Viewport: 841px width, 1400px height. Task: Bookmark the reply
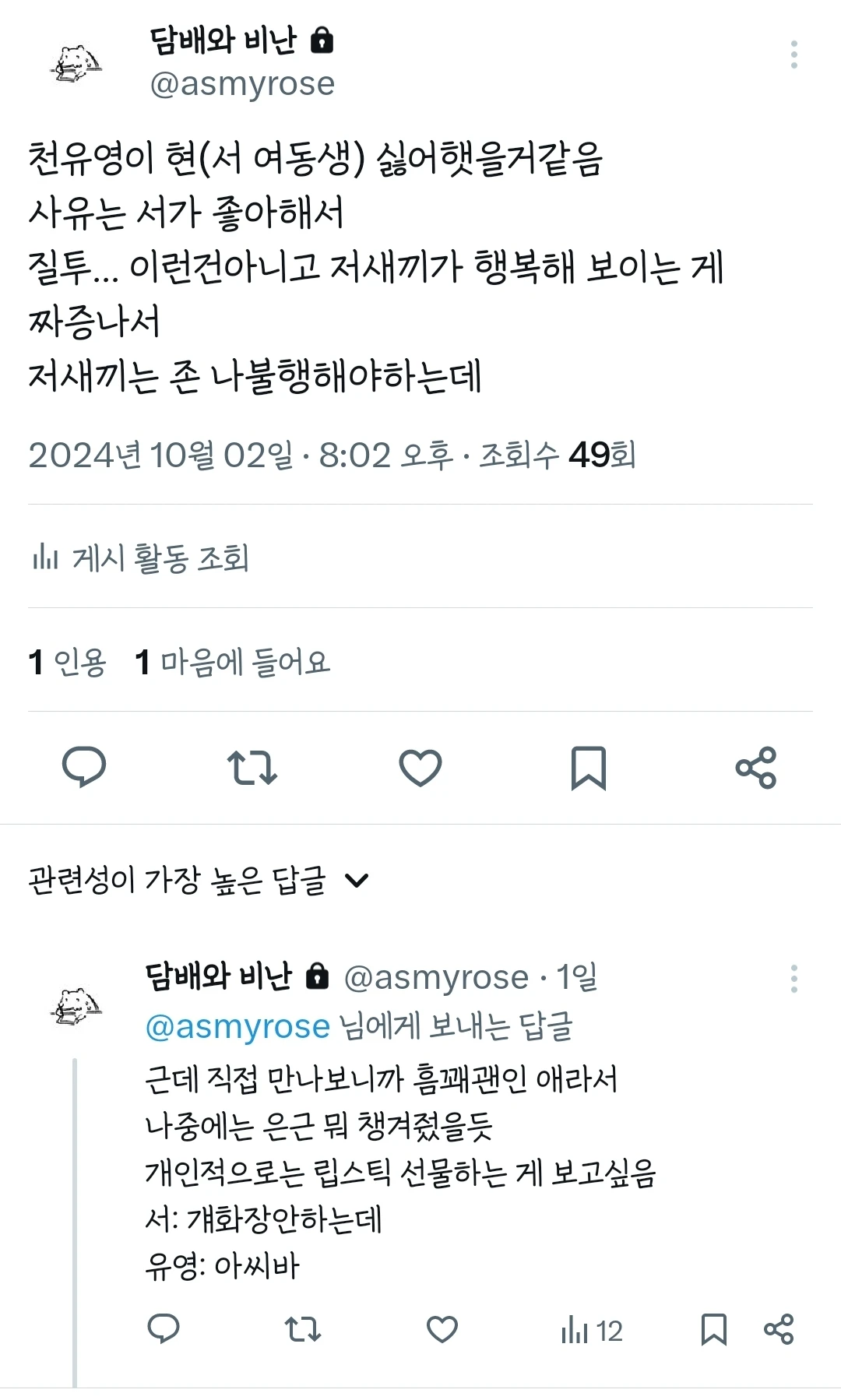point(713,1329)
